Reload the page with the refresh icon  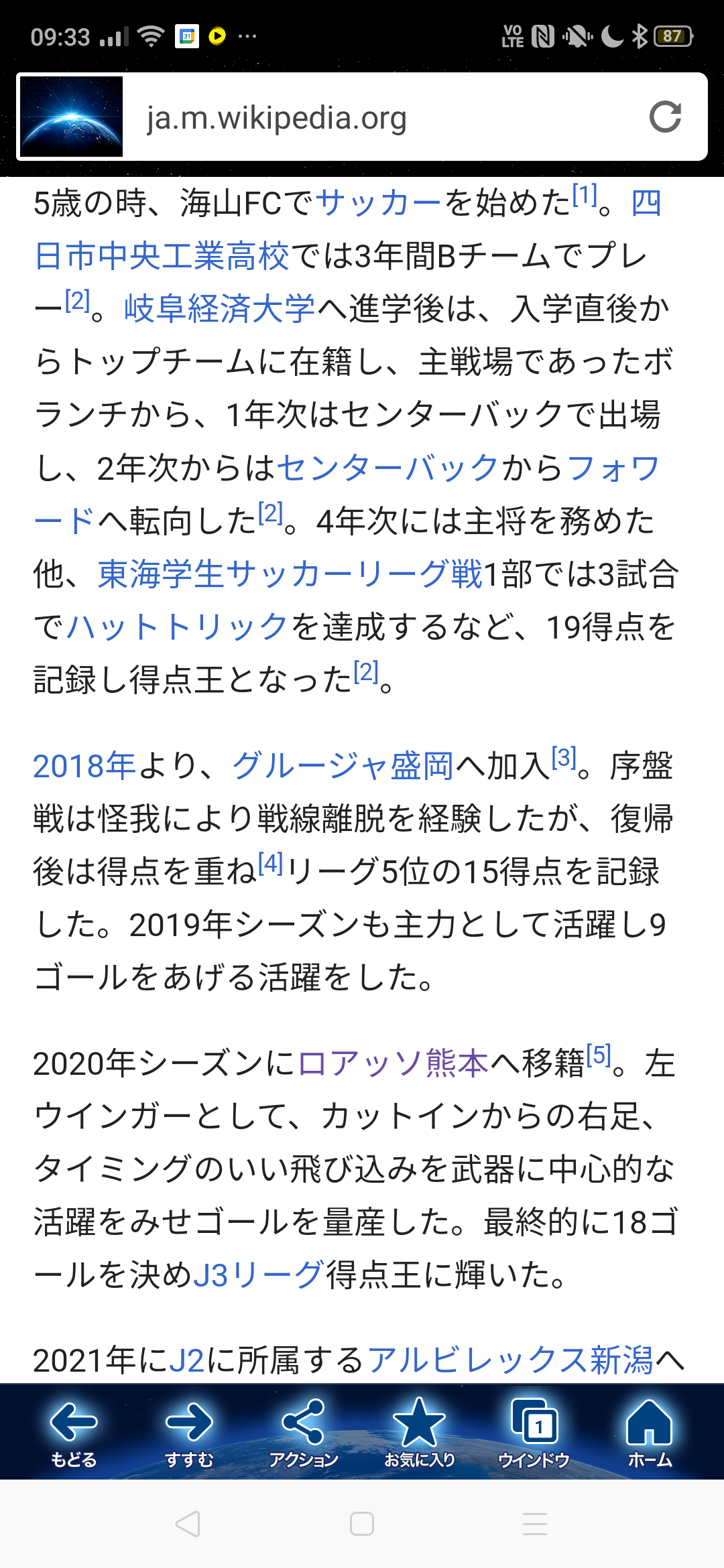pos(665,117)
